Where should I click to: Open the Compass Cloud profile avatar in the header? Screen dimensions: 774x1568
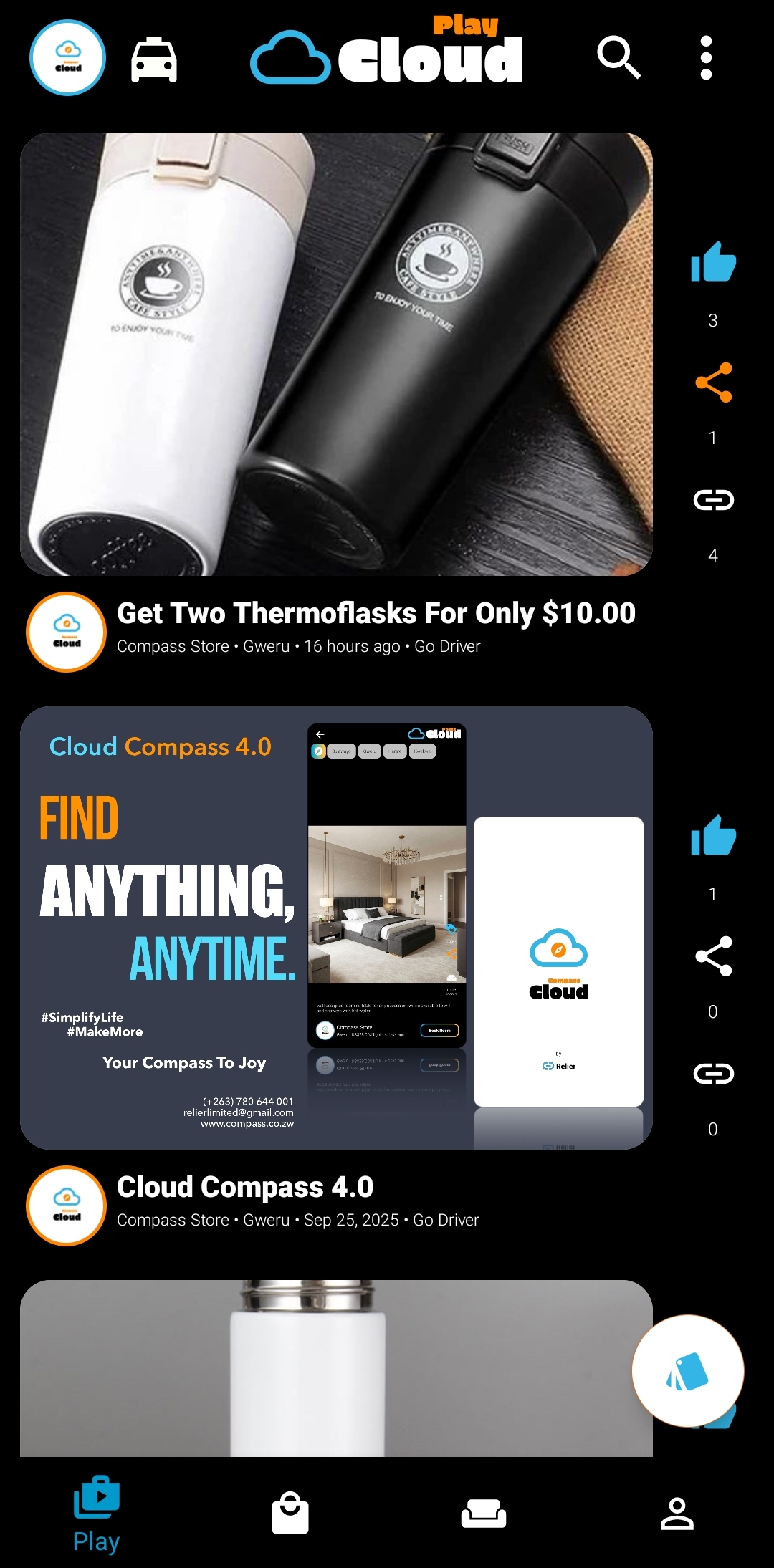click(67, 58)
